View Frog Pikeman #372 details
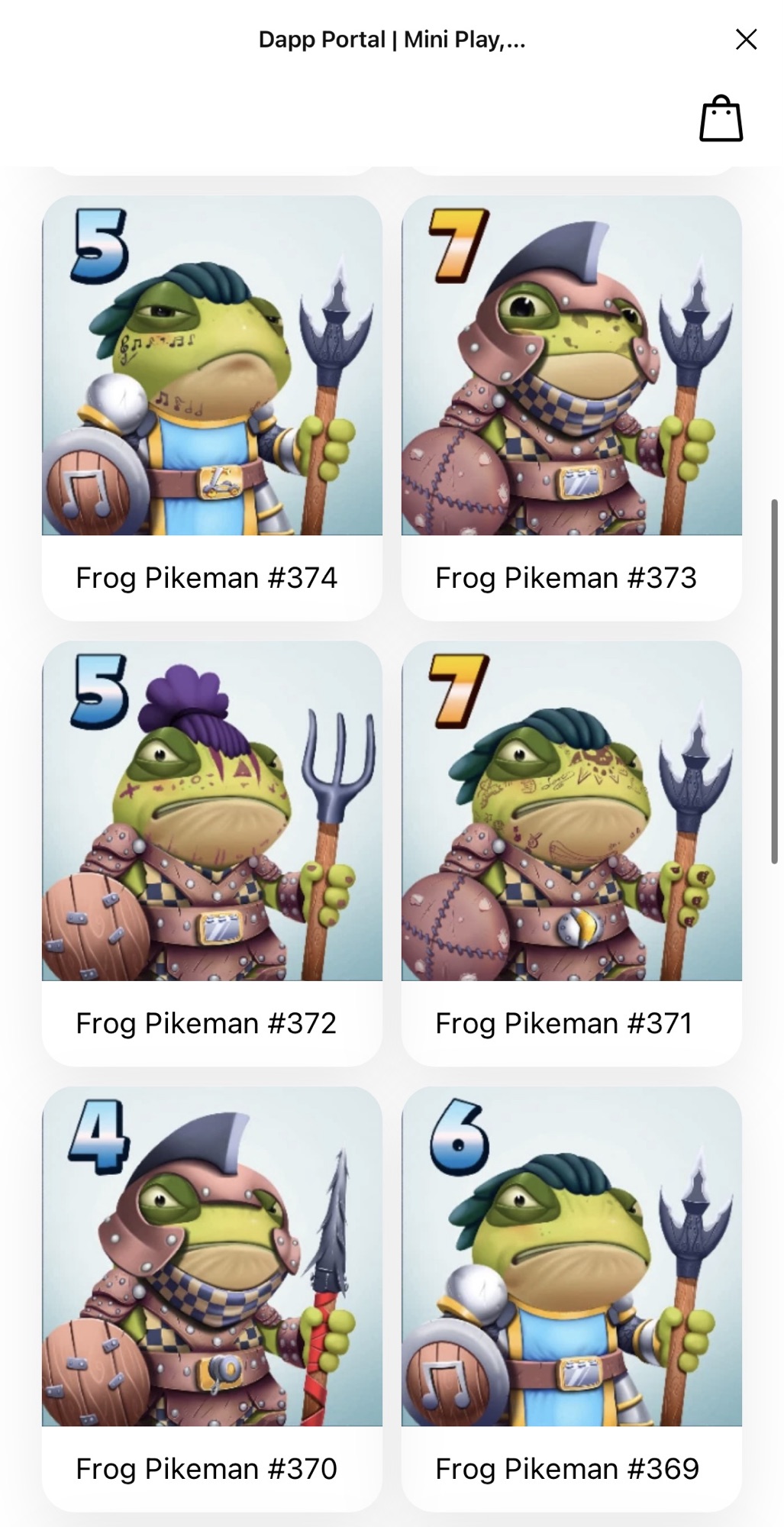The width and height of the screenshot is (784, 1527). (x=212, y=853)
